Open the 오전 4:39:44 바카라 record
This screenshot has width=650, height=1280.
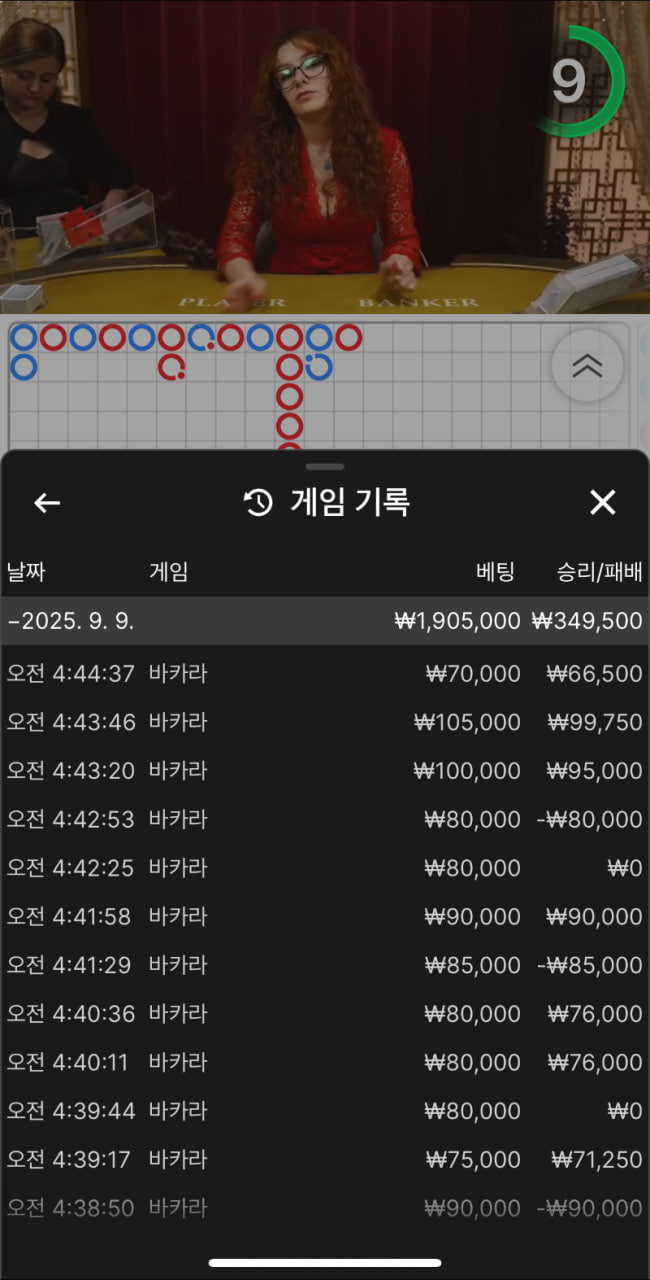[324, 1111]
